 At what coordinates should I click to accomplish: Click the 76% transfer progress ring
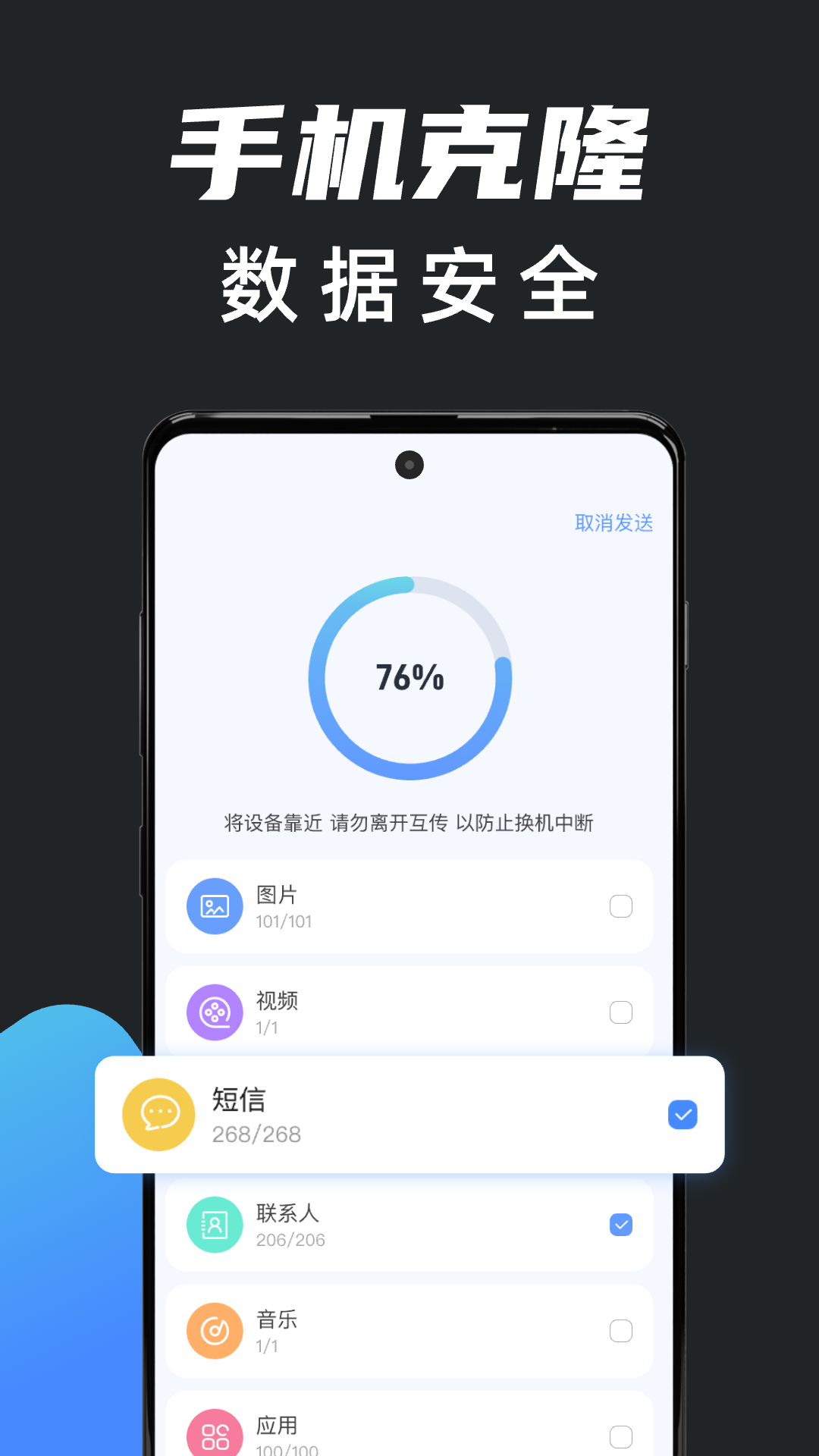[409, 679]
